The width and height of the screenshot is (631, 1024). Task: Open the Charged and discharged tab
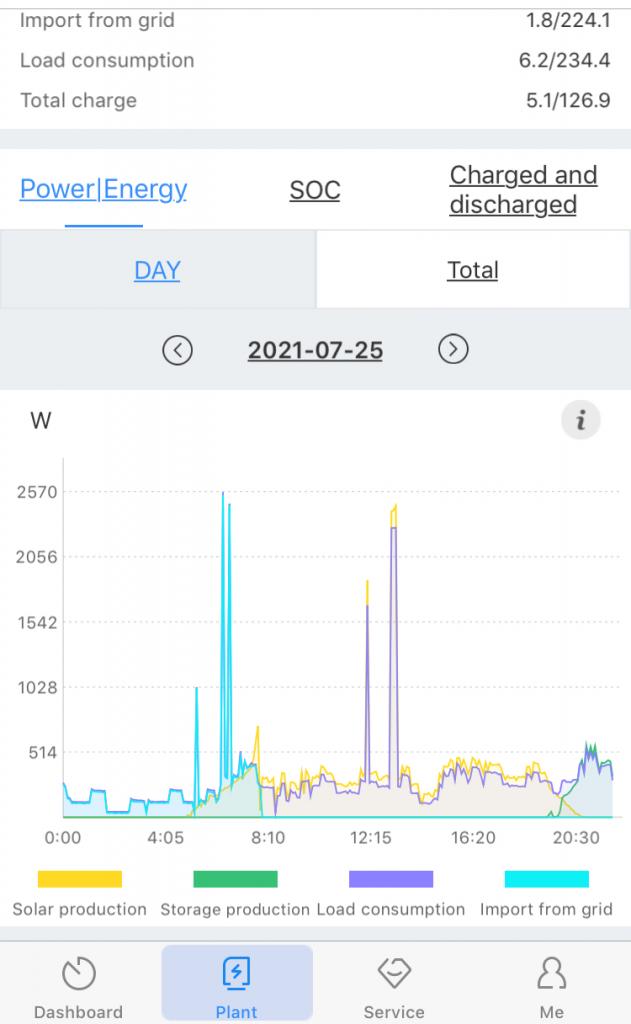click(x=523, y=190)
